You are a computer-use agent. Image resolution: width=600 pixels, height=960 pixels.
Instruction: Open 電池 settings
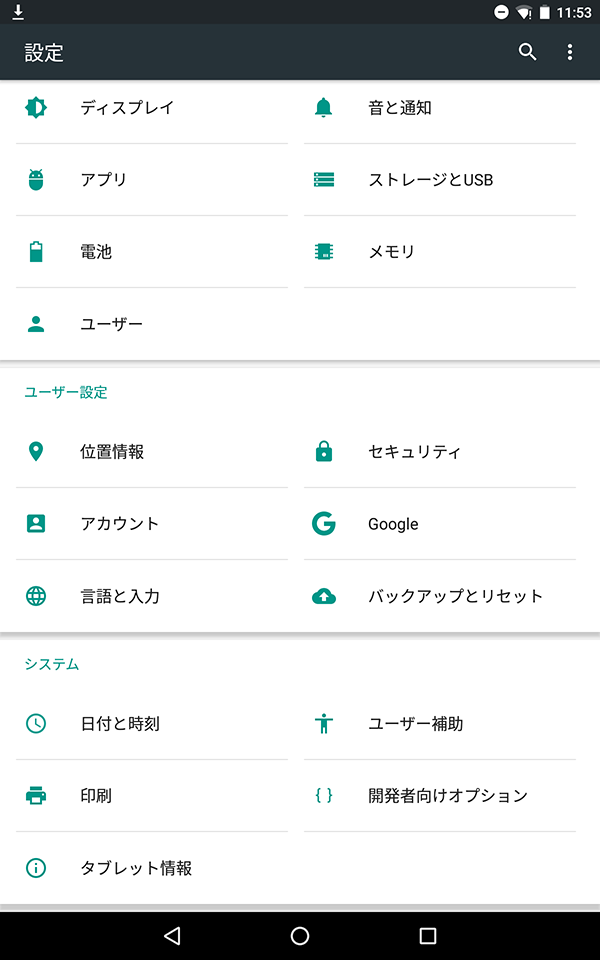pos(152,252)
